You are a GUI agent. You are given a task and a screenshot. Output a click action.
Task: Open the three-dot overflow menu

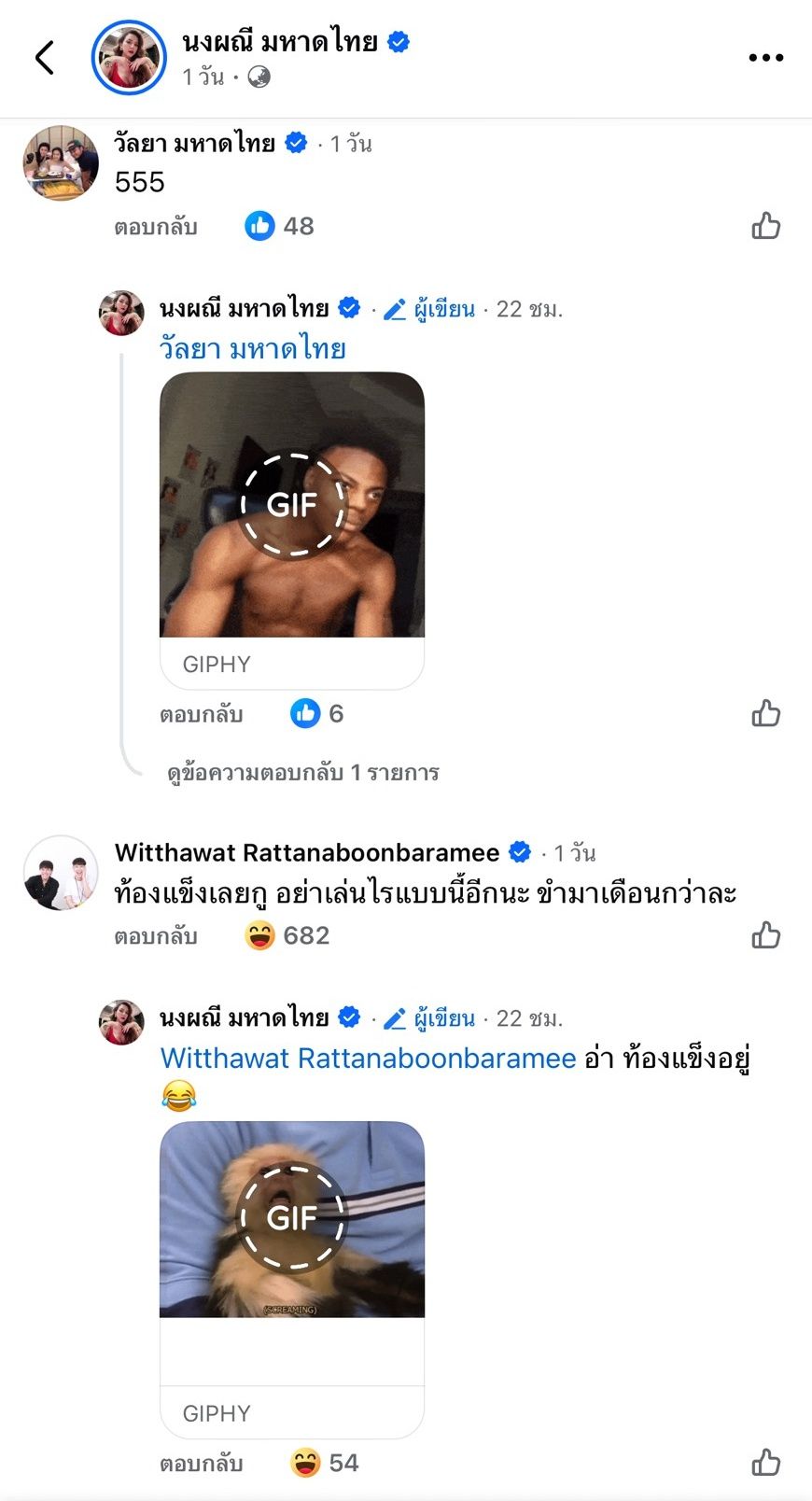pyautogui.click(x=765, y=58)
